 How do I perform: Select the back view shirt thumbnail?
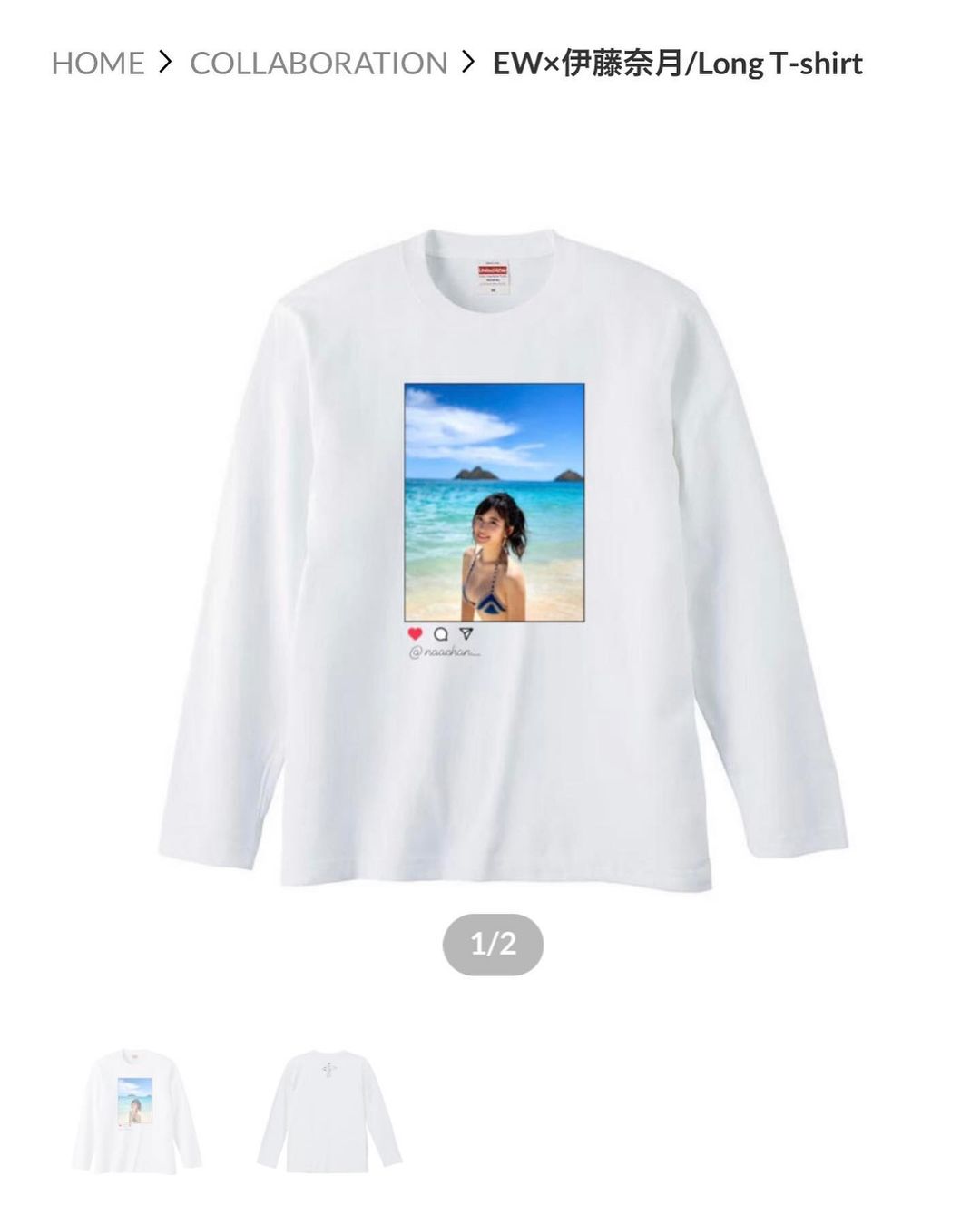pyautogui.click(x=328, y=1112)
